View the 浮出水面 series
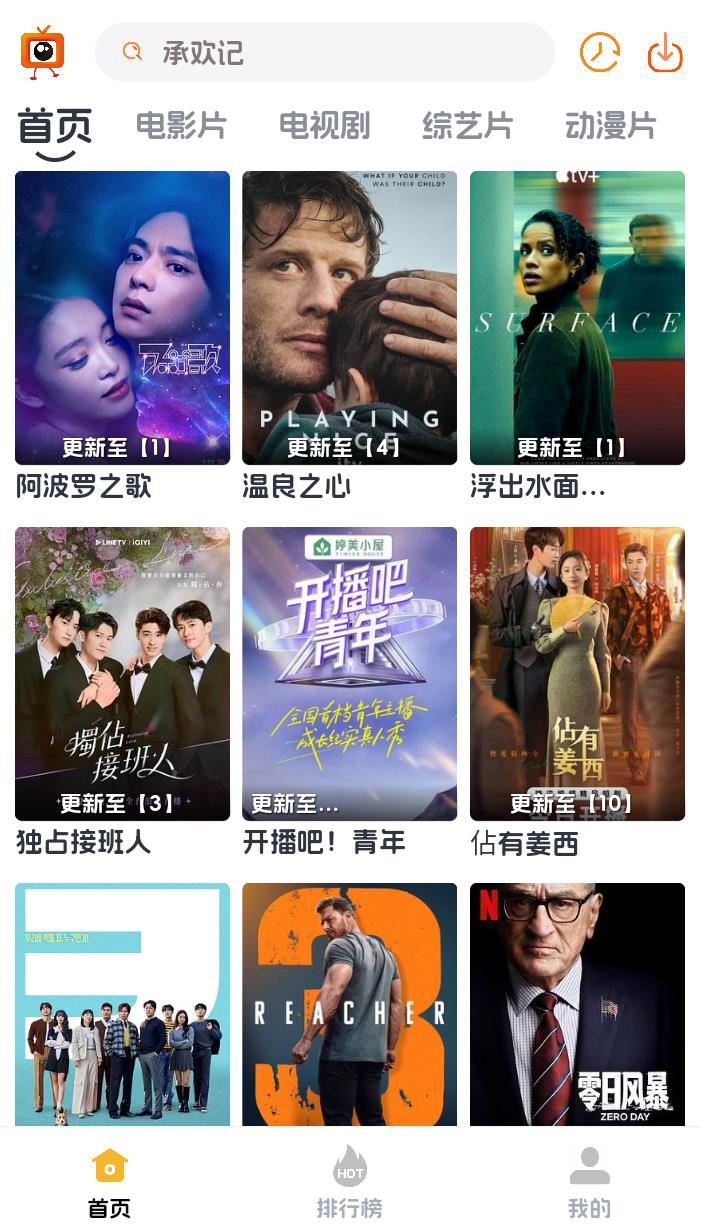This screenshot has height=1224, width=701. point(577,318)
